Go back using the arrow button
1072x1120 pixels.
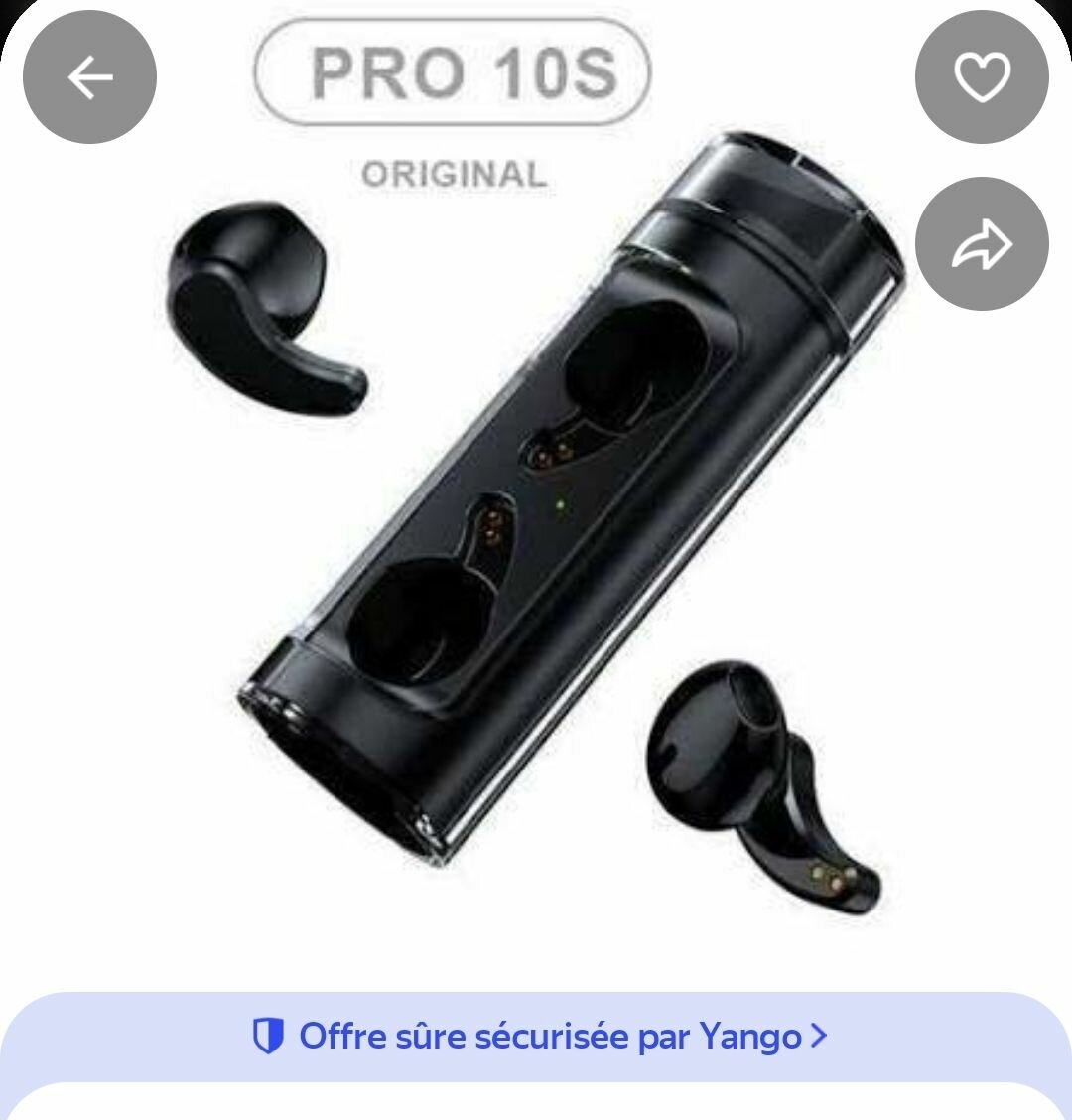pos(89,77)
